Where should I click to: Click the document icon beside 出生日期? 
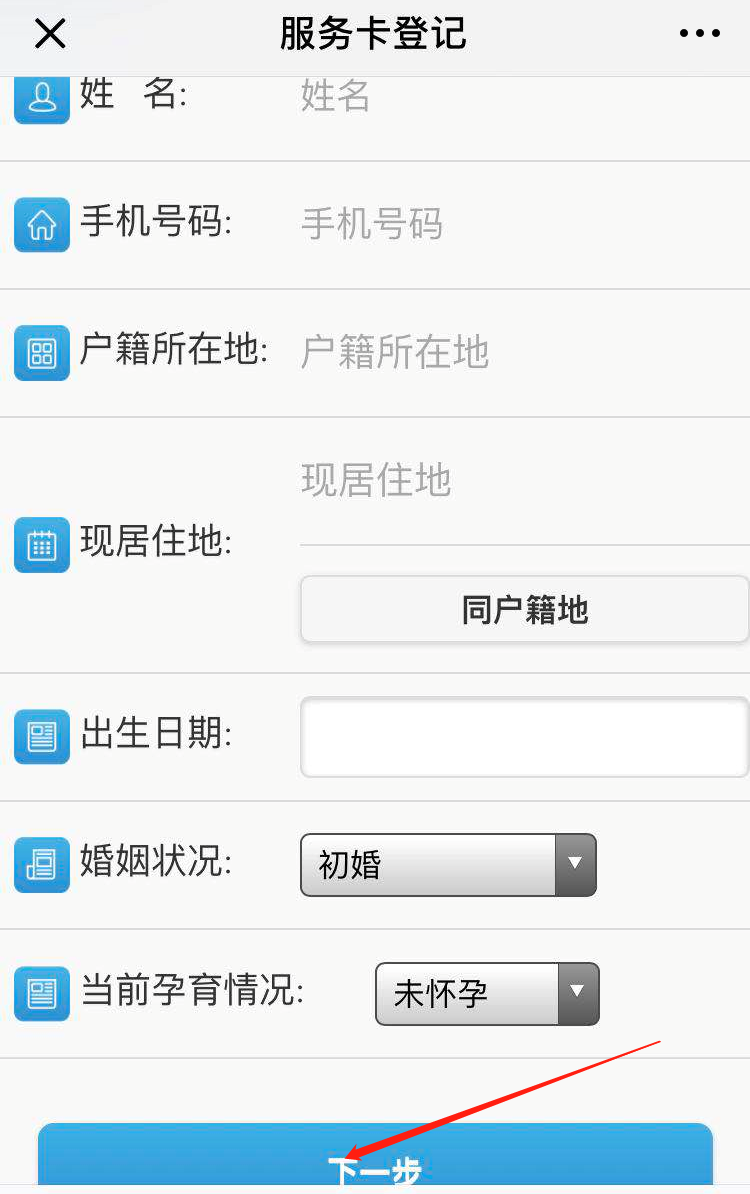(41, 737)
